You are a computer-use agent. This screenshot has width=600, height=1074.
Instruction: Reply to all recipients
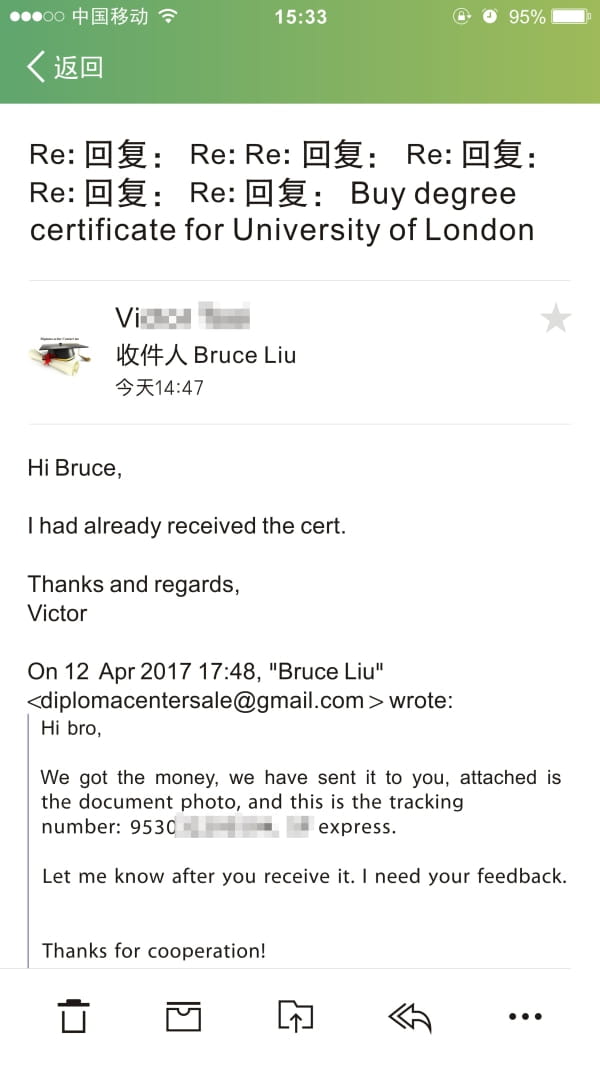coord(410,1016)
